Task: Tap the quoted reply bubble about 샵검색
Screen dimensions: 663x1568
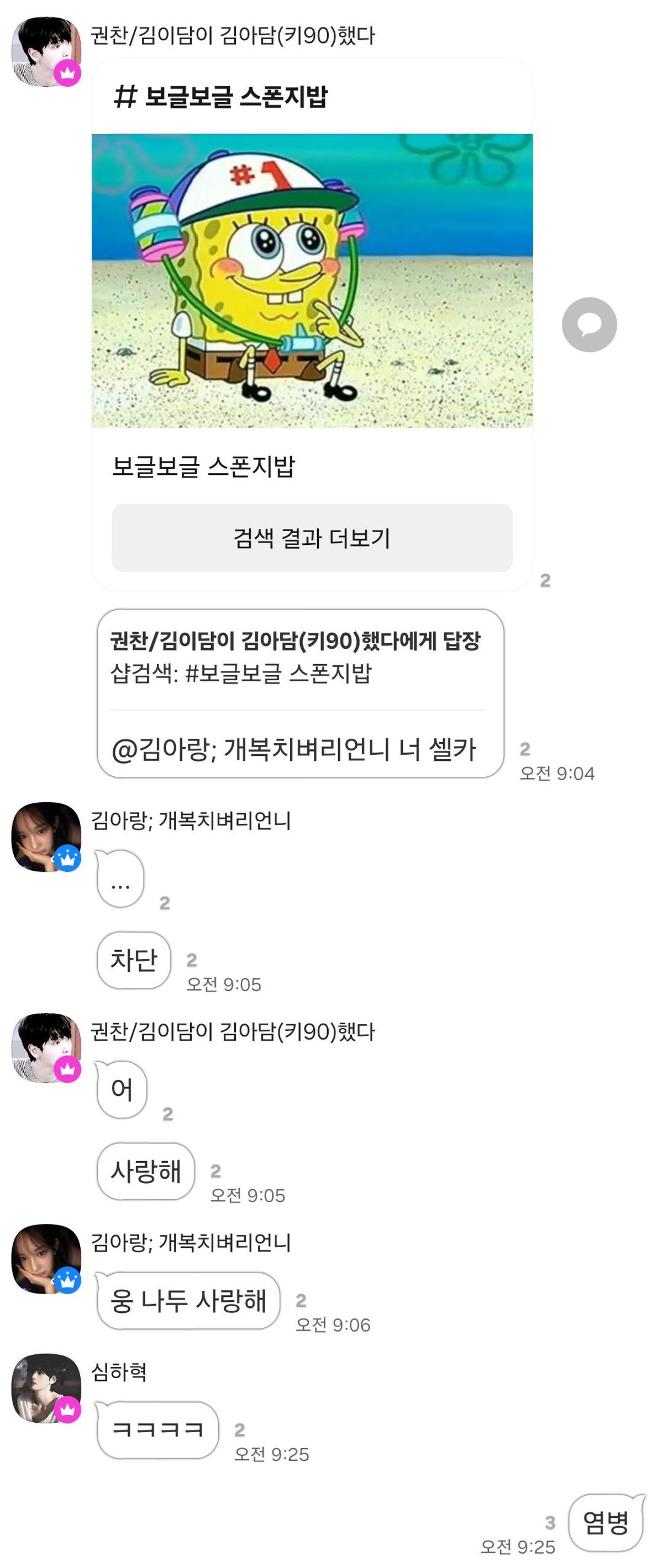Action: tap(300, 693)
